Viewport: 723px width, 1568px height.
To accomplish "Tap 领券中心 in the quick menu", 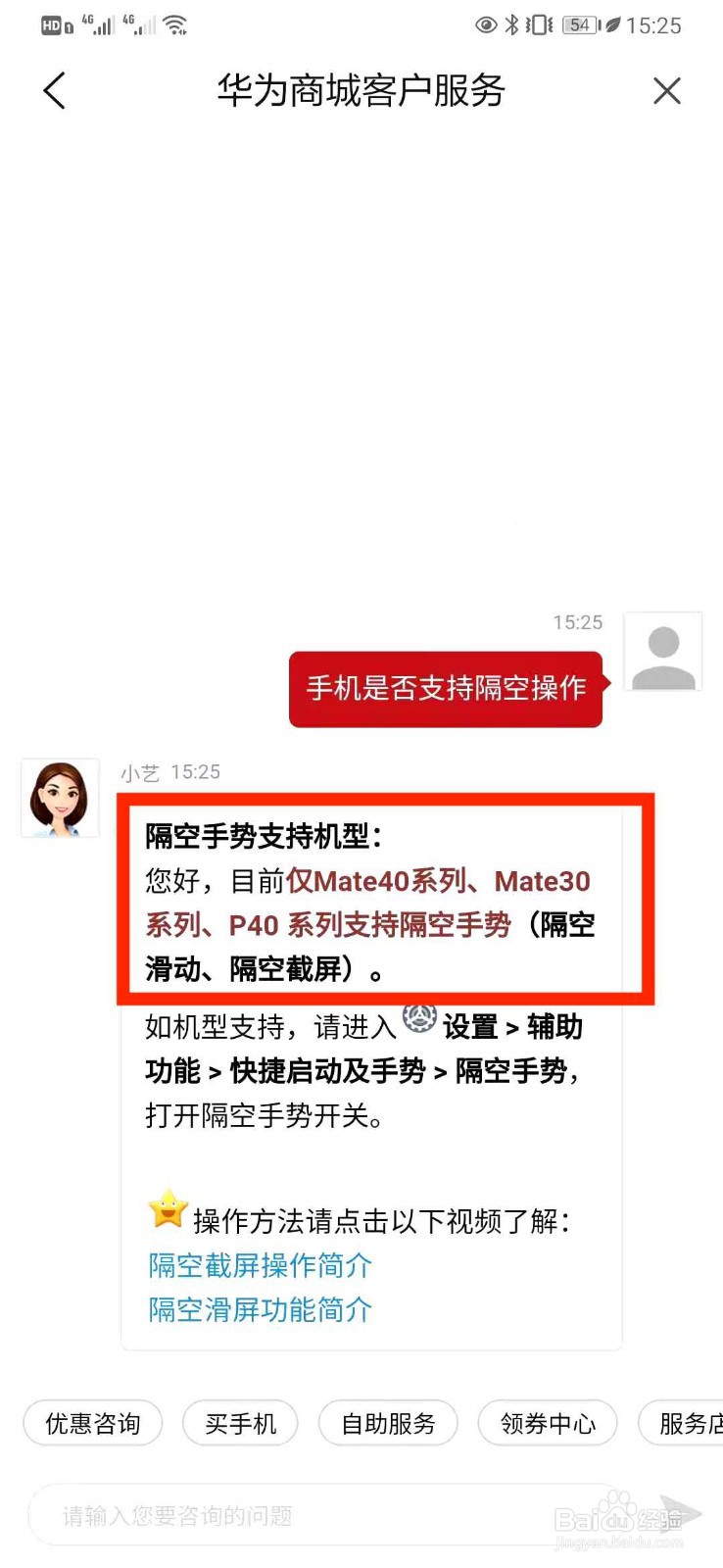I will click(547, 1424).
